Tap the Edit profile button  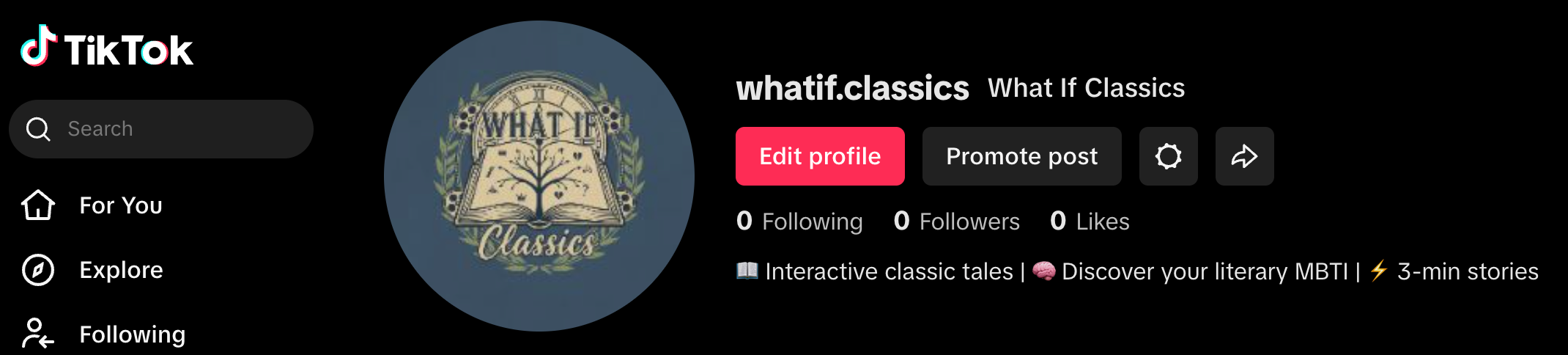point(819,156)
